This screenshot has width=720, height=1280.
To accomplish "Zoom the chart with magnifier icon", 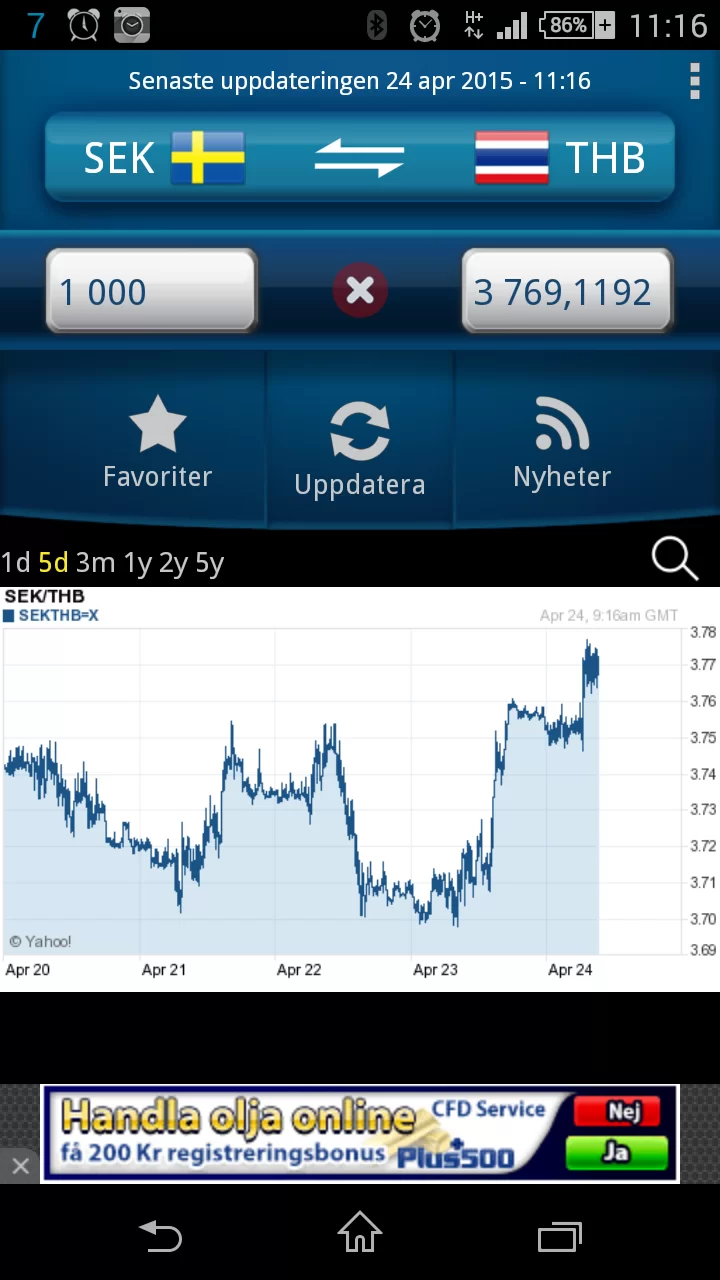I will [x=674, y=559].
